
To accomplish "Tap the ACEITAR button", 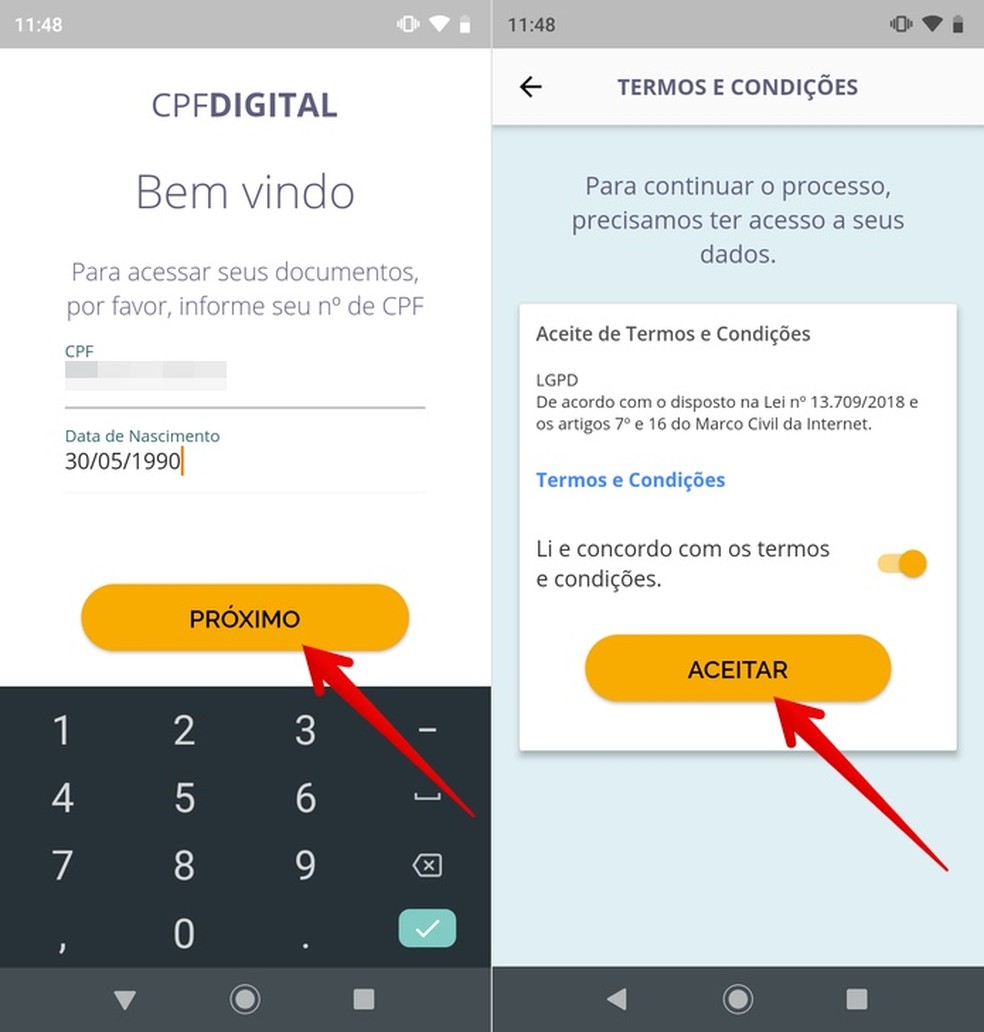I will pos(737,669).
